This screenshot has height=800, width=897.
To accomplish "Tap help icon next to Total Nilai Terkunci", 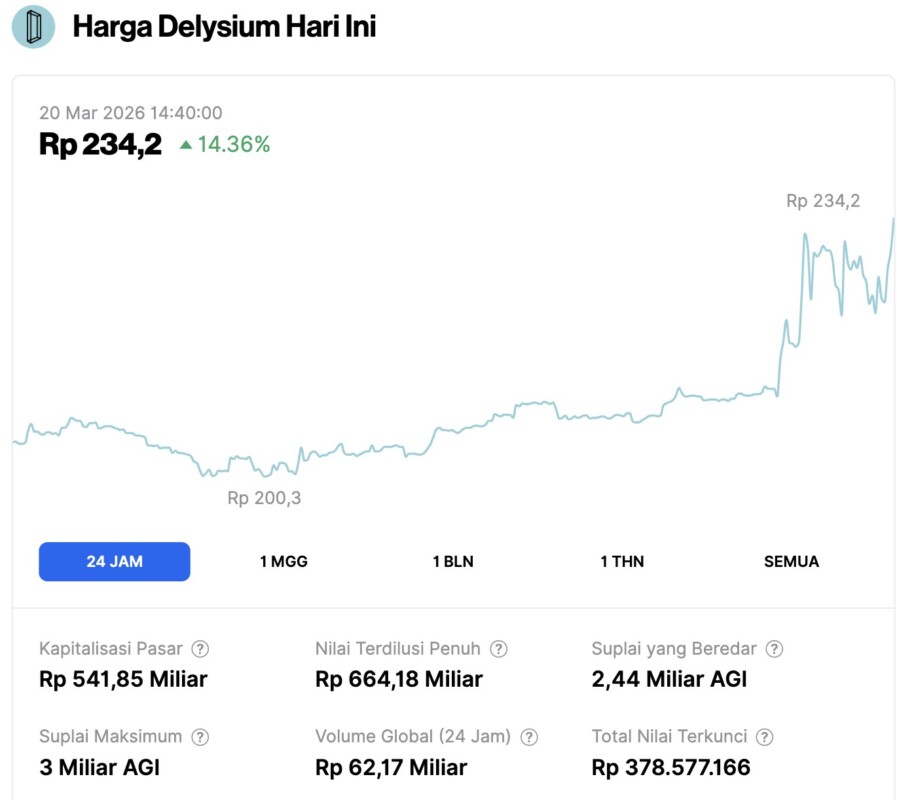I will (x=765, y=737).
